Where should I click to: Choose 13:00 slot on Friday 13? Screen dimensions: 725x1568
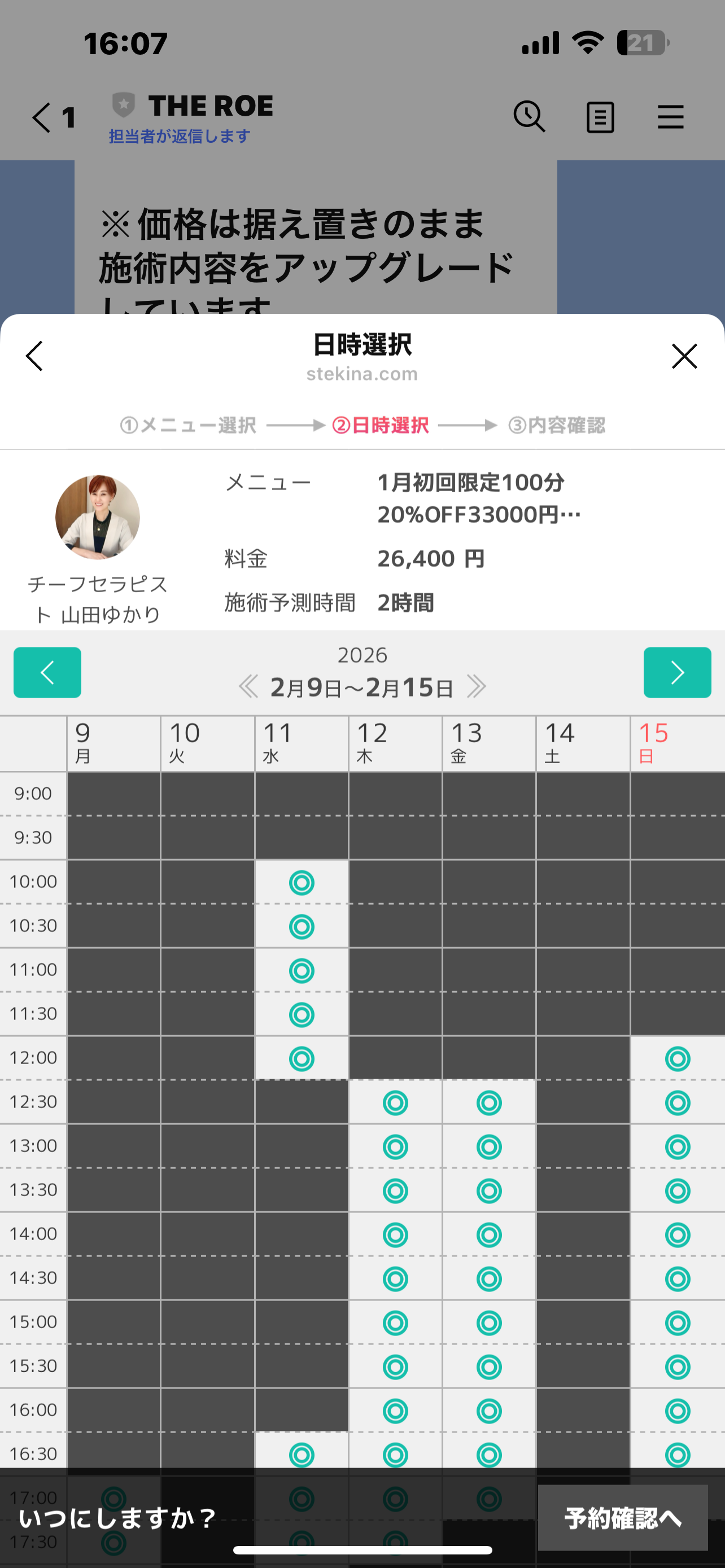pyautogui.click(x=489, y=1147)
